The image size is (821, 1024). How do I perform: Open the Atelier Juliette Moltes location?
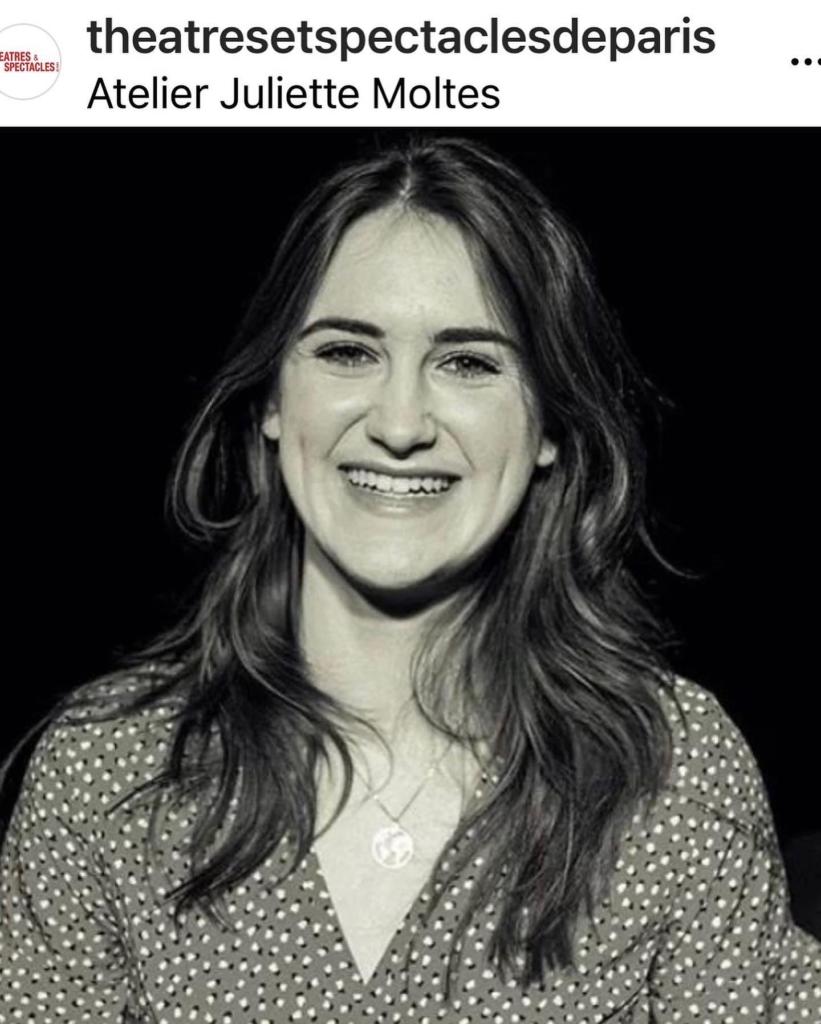(x=293, y=94)
